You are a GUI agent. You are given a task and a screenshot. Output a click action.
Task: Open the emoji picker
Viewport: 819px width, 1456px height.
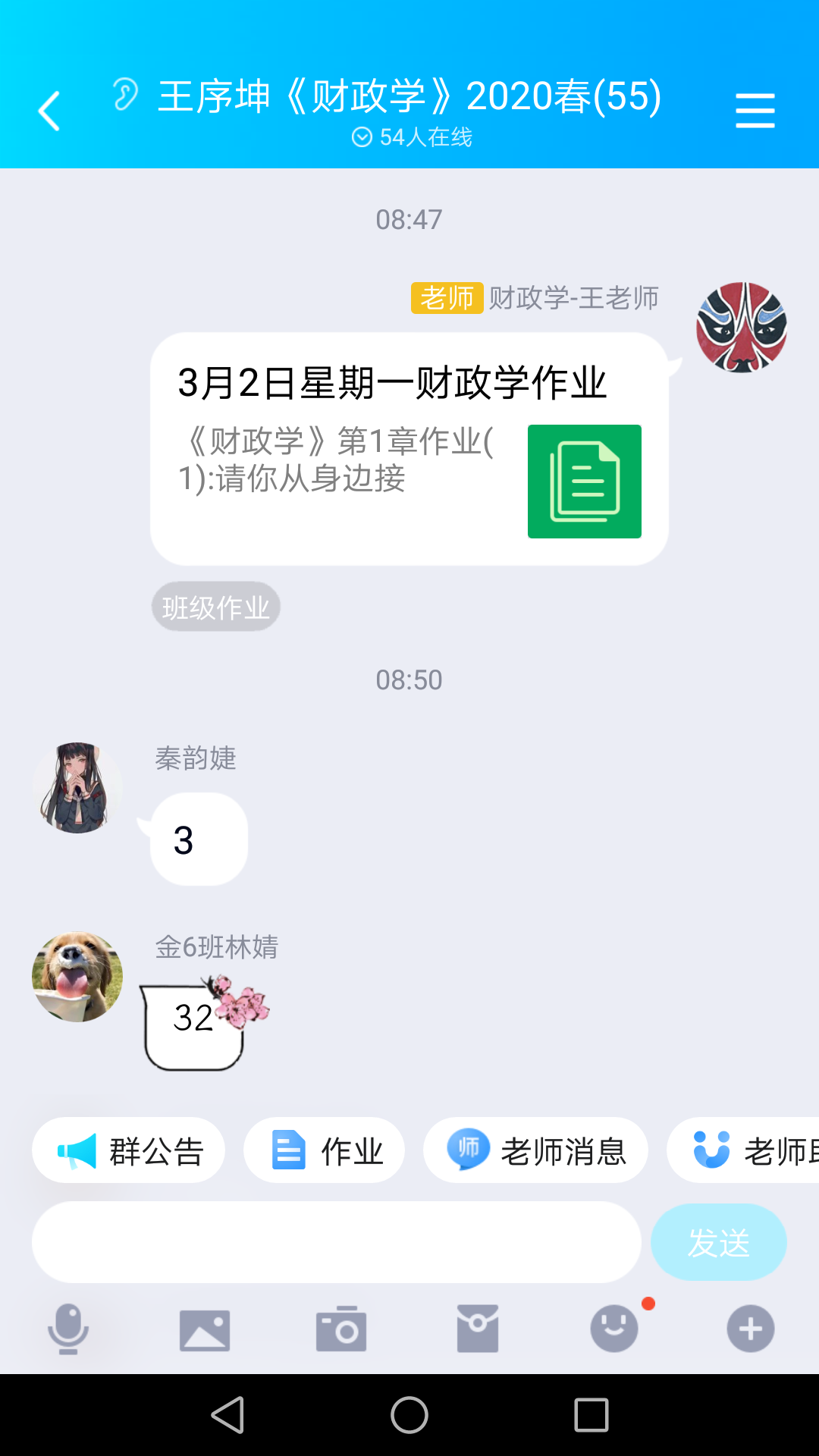[x=614, y=1329]
